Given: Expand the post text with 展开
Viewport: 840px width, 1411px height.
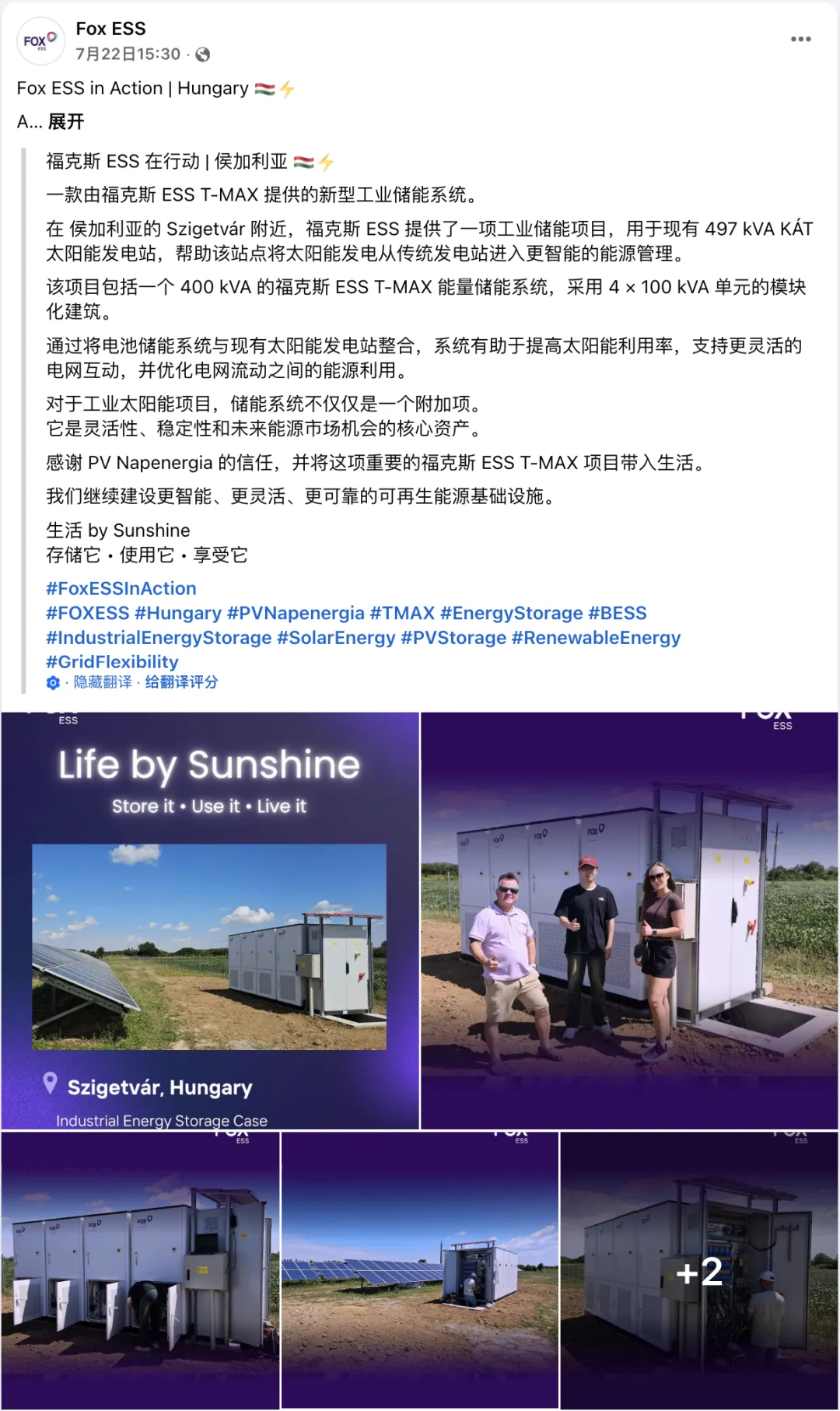Looking at the screenshot, I should click(x=66, y=121).
